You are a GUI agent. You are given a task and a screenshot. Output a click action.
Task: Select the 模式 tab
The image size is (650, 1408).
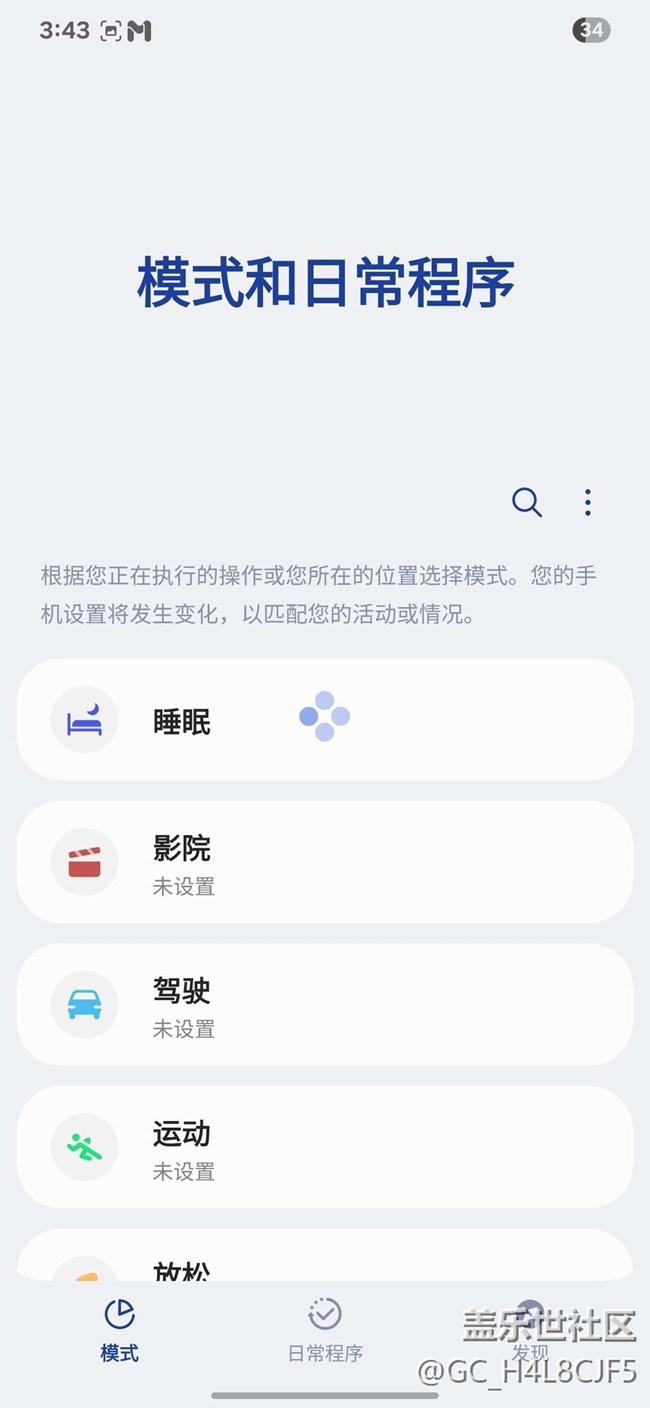(119, 1330)
